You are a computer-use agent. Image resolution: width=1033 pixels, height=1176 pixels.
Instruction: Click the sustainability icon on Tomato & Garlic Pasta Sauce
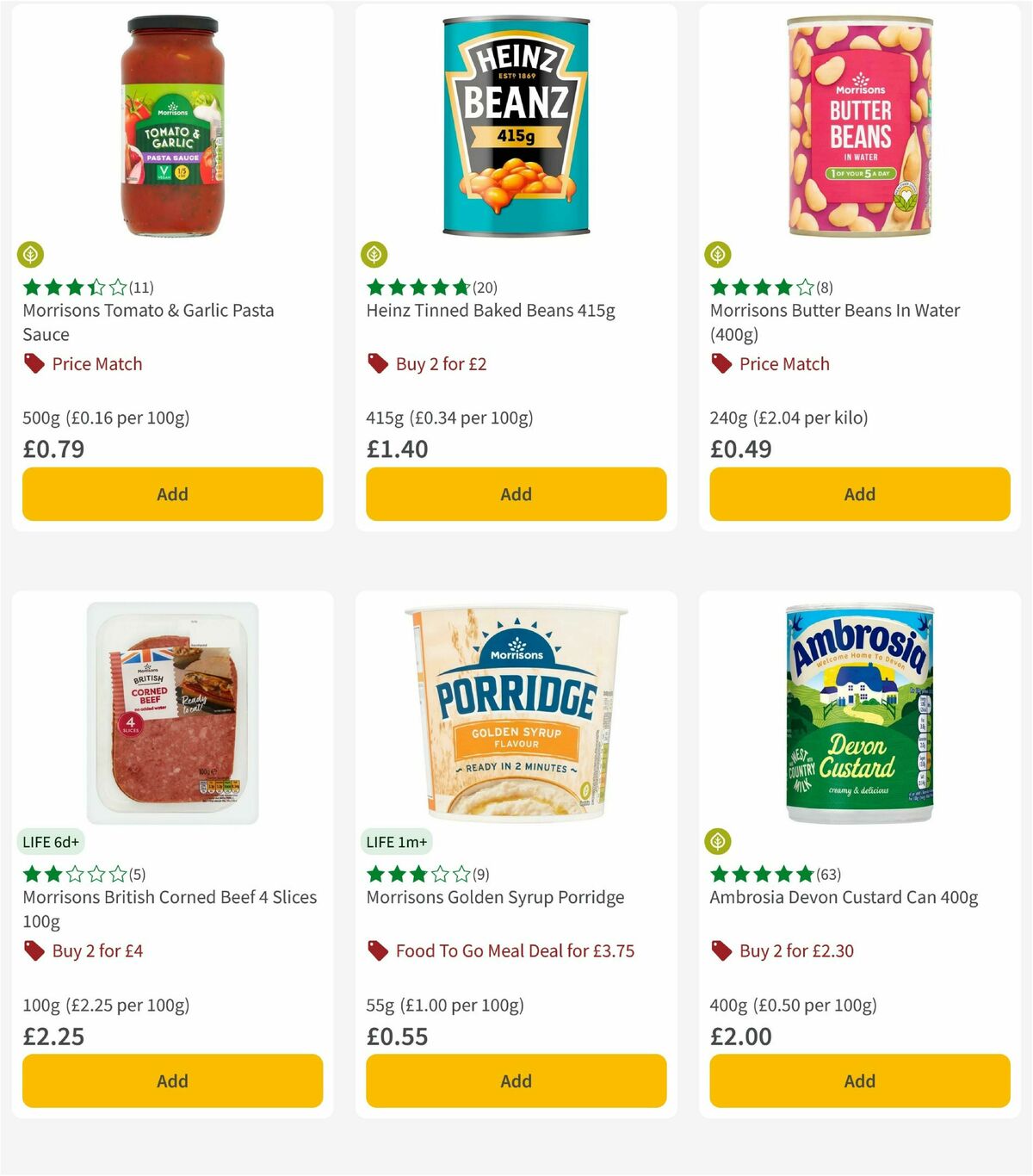coord(31,254)
